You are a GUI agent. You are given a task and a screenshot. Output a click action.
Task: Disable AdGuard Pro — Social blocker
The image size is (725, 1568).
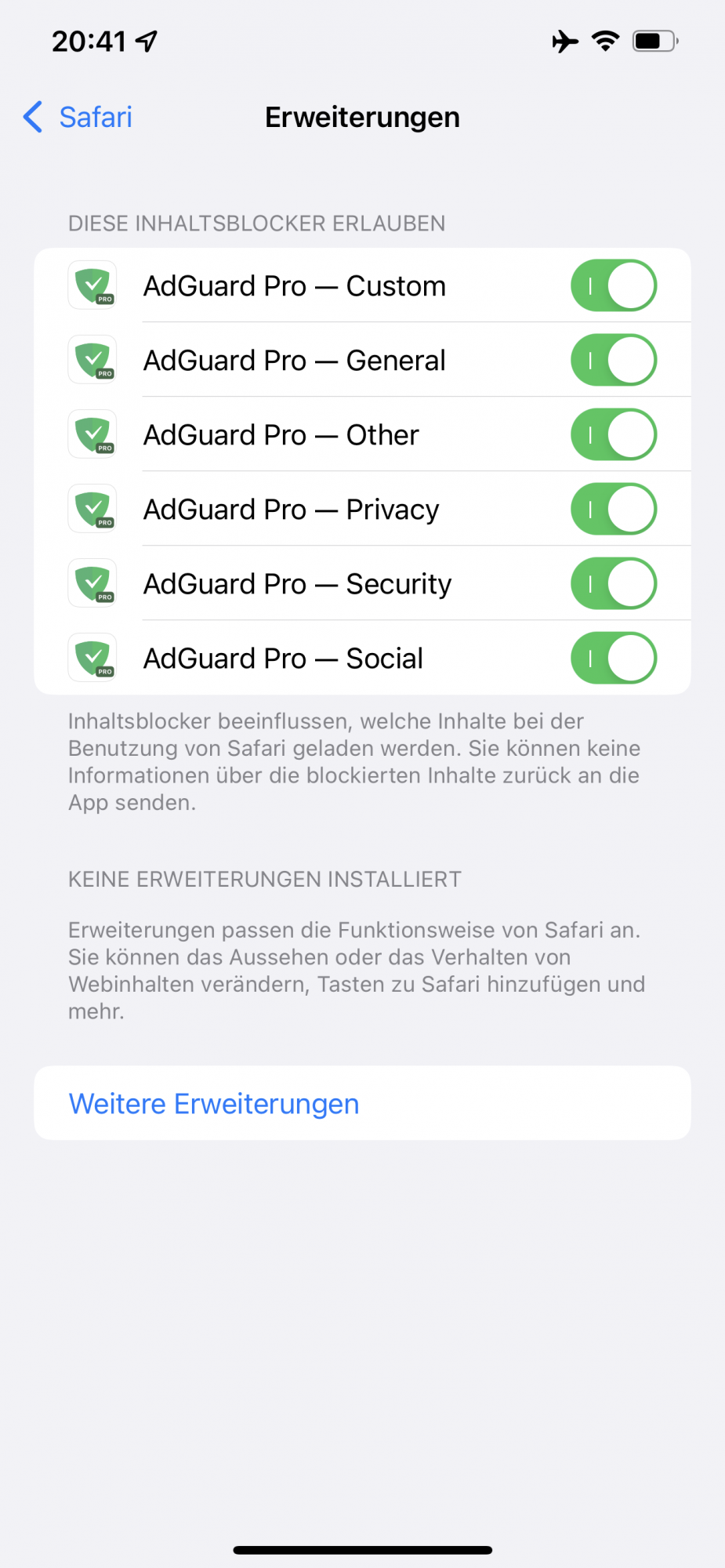point(613,659)
